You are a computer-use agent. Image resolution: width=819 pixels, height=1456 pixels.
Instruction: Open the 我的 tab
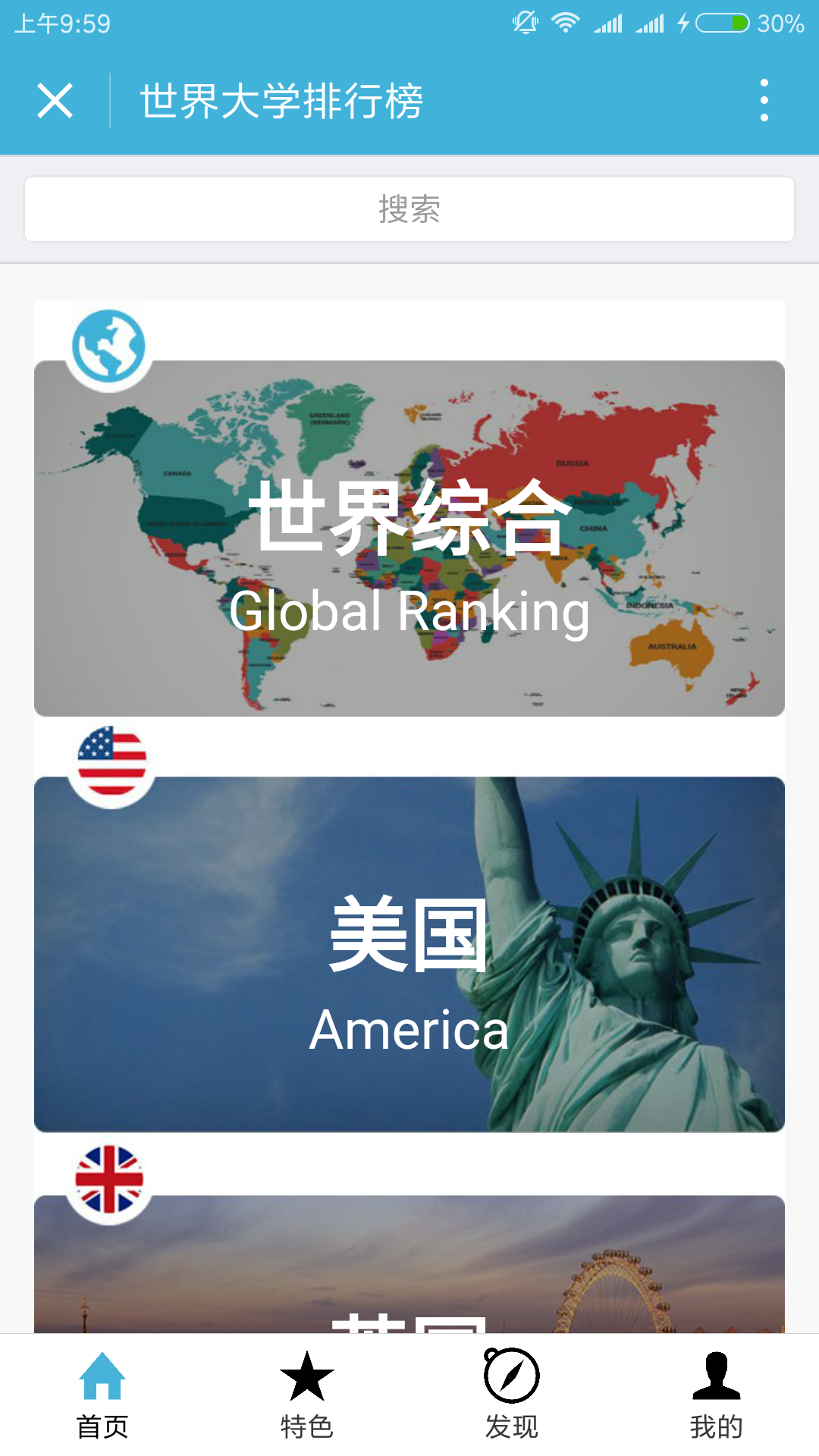click(x=717, y=1395)
